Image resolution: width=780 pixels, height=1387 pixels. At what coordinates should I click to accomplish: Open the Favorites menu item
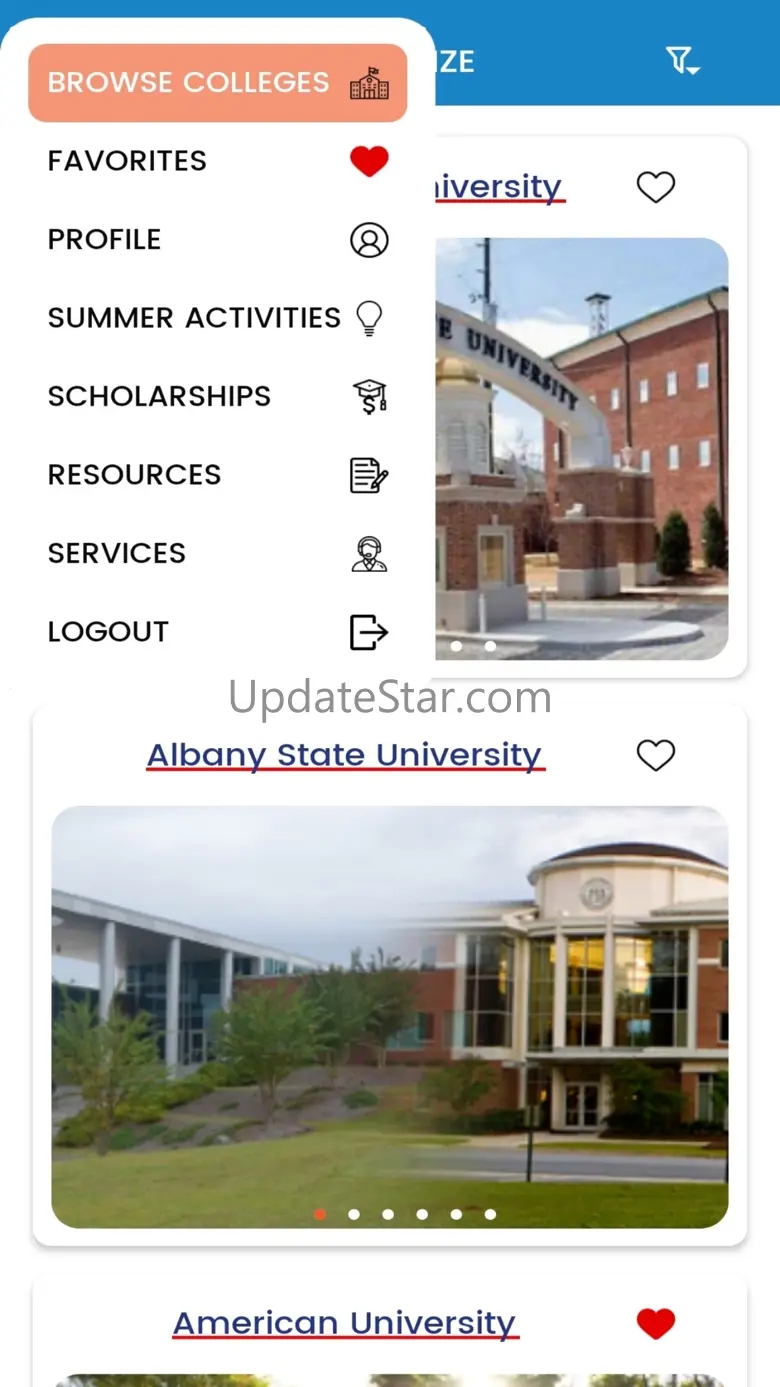click(217, 161)
